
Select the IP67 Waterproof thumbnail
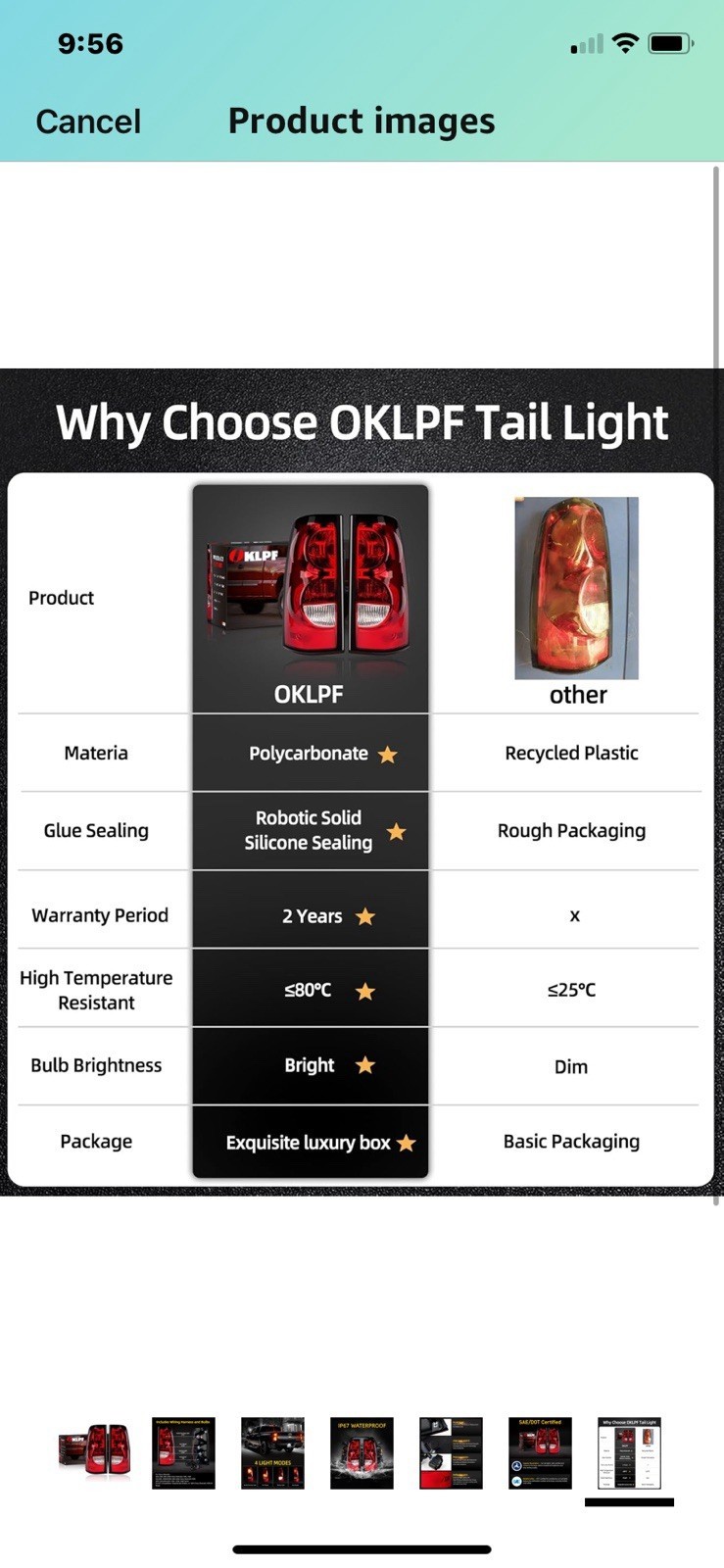362,1452
